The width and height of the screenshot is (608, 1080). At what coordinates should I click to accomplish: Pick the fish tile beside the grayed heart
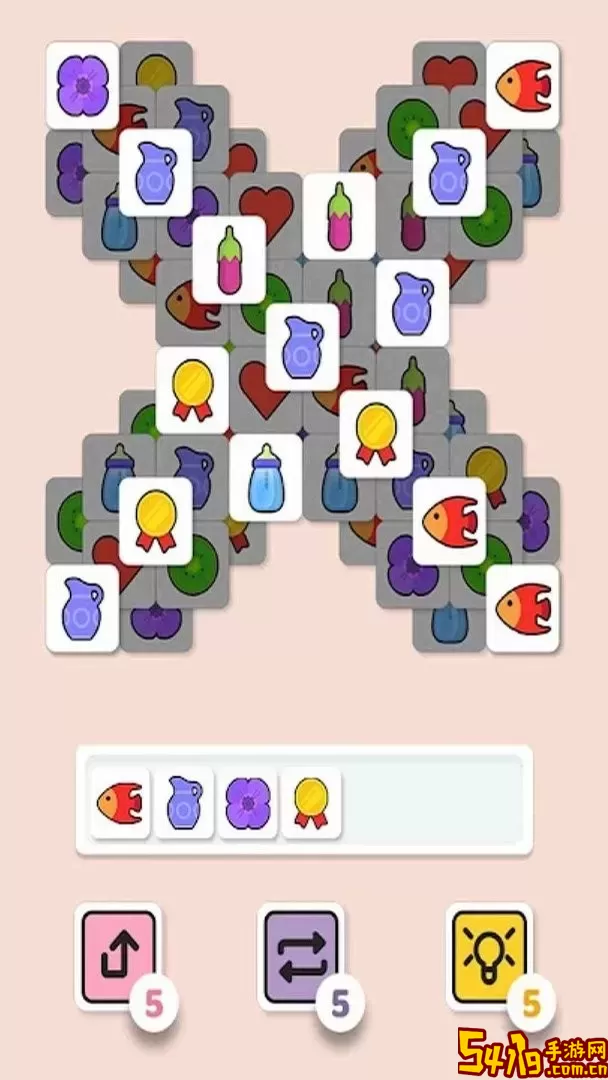point(522,84)
